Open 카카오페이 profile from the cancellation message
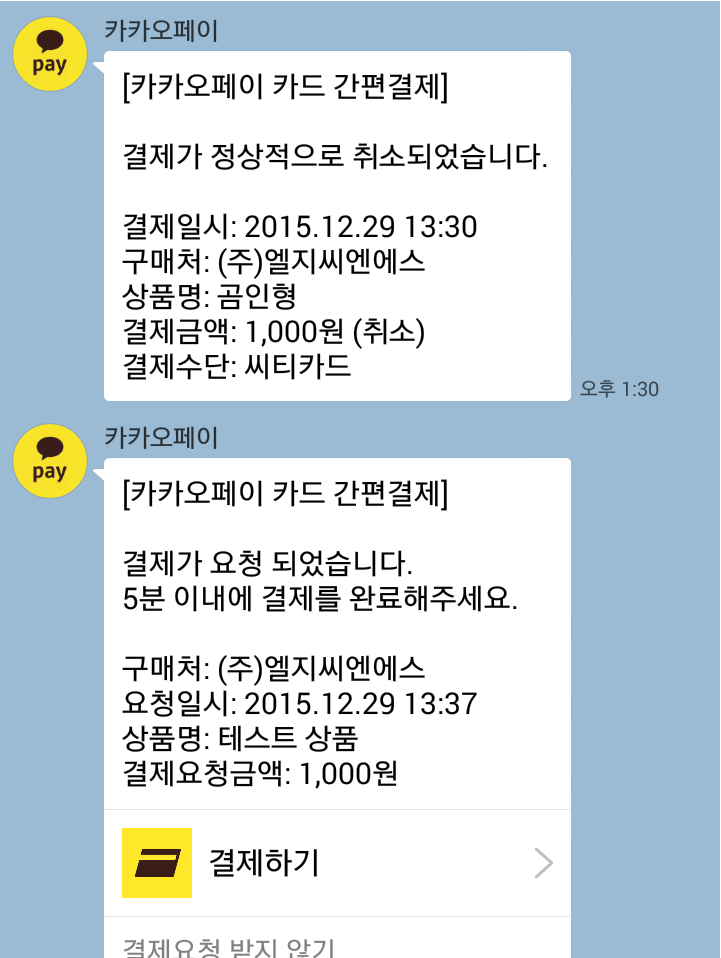The image size is (721, 958). click(49, 54)
